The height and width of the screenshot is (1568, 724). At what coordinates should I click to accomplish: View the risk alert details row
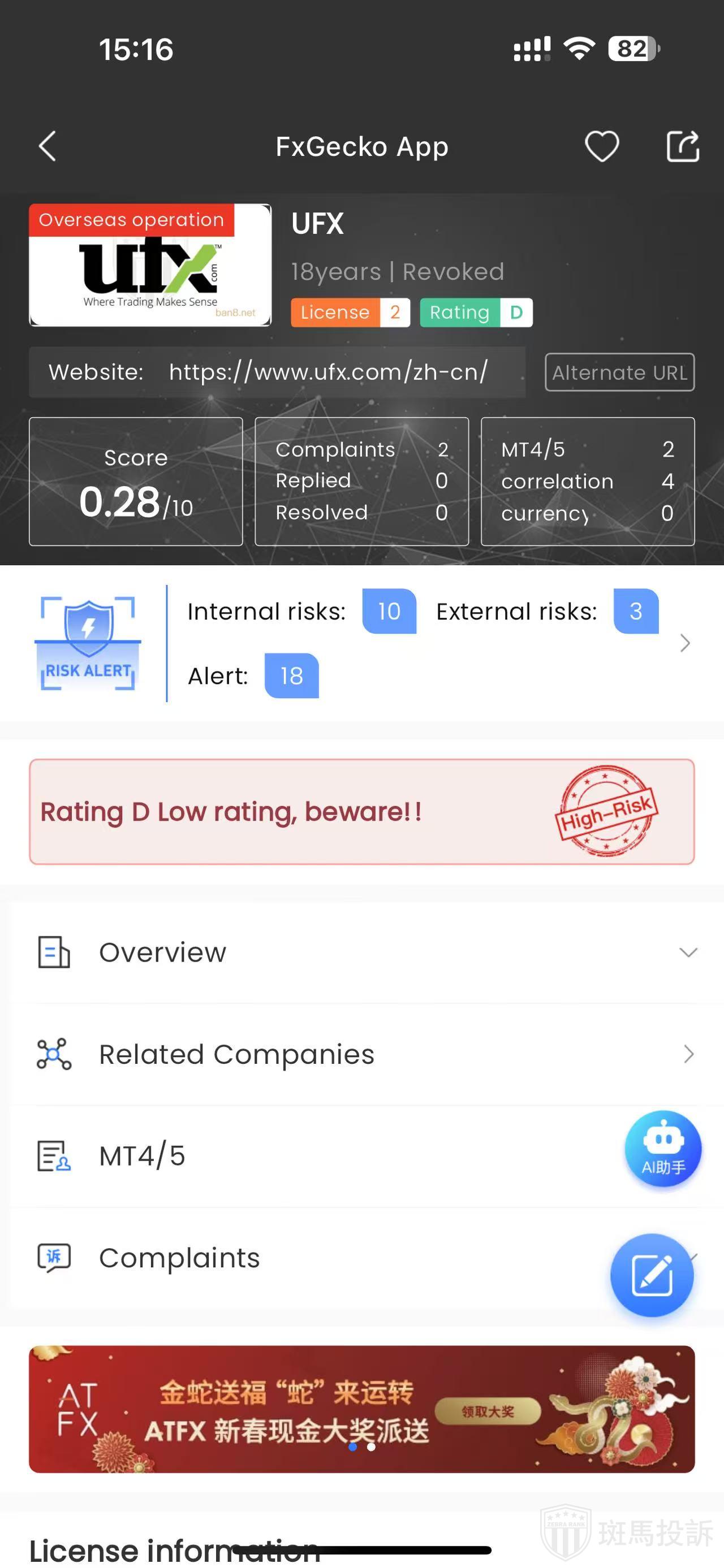click(684, 643)
